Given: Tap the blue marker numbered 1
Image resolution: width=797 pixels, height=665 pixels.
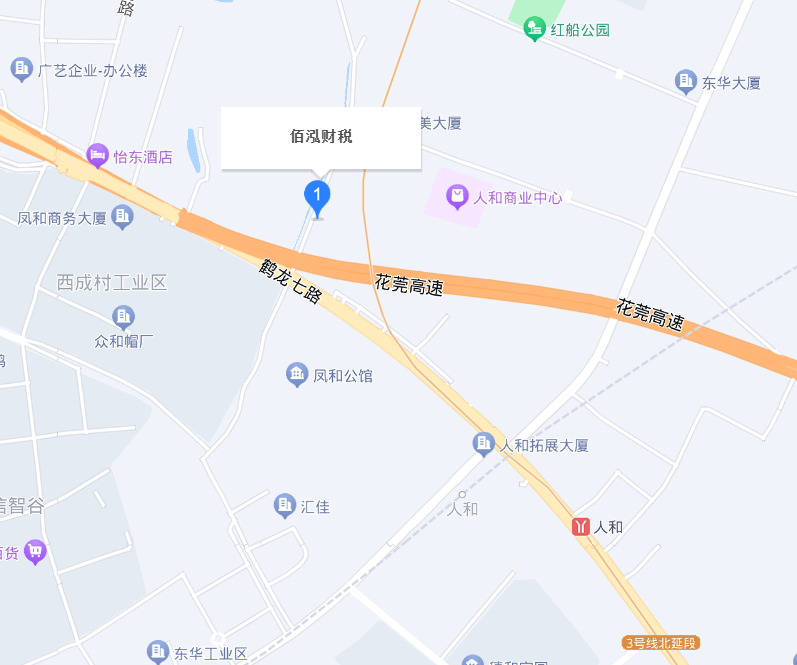Looking at the screenshot, I should 317,195.
